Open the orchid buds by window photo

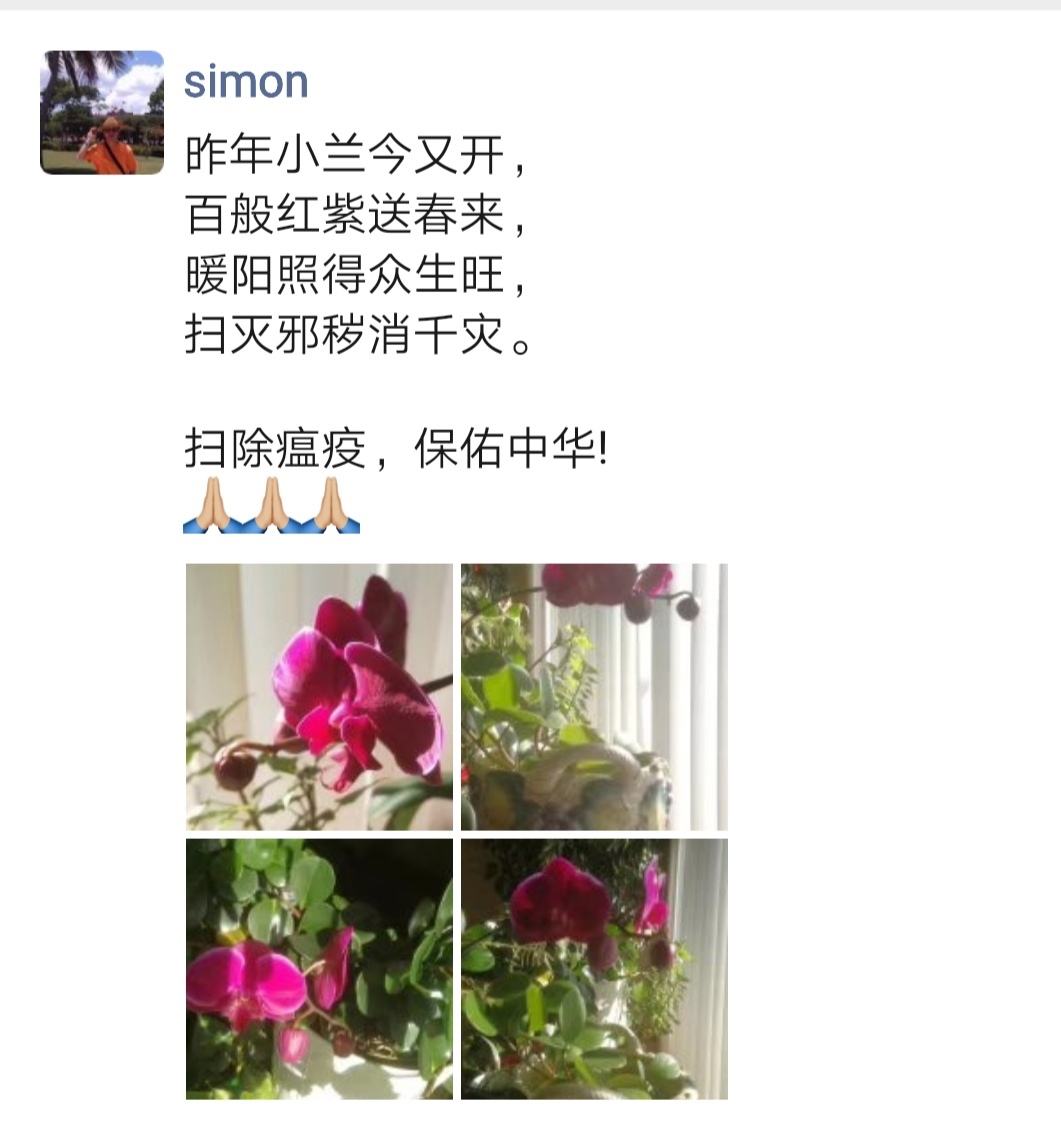tap(594, 697)
